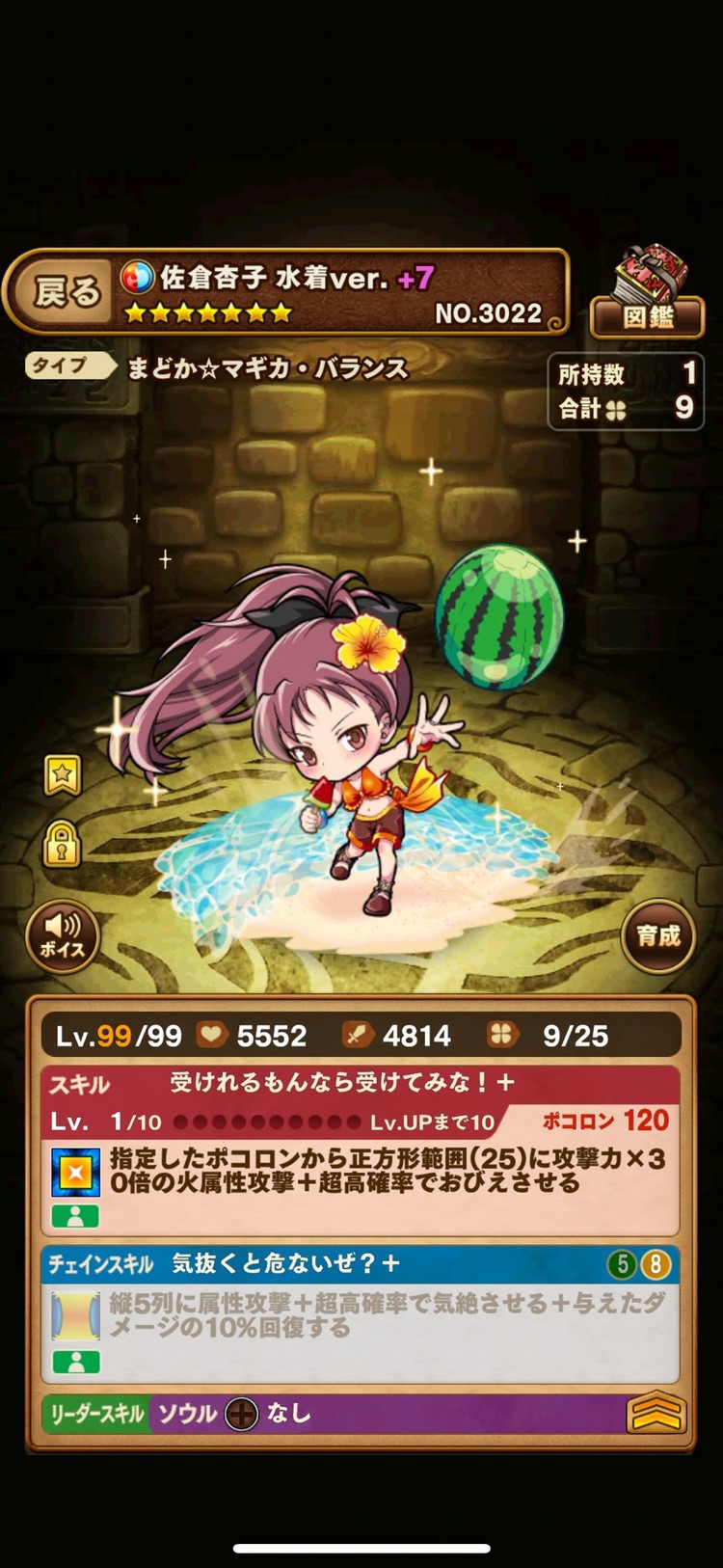723x1568 pixels.
Task: Tap the 戻る back button
Action: pyautogui.click(x=66, y=291)
